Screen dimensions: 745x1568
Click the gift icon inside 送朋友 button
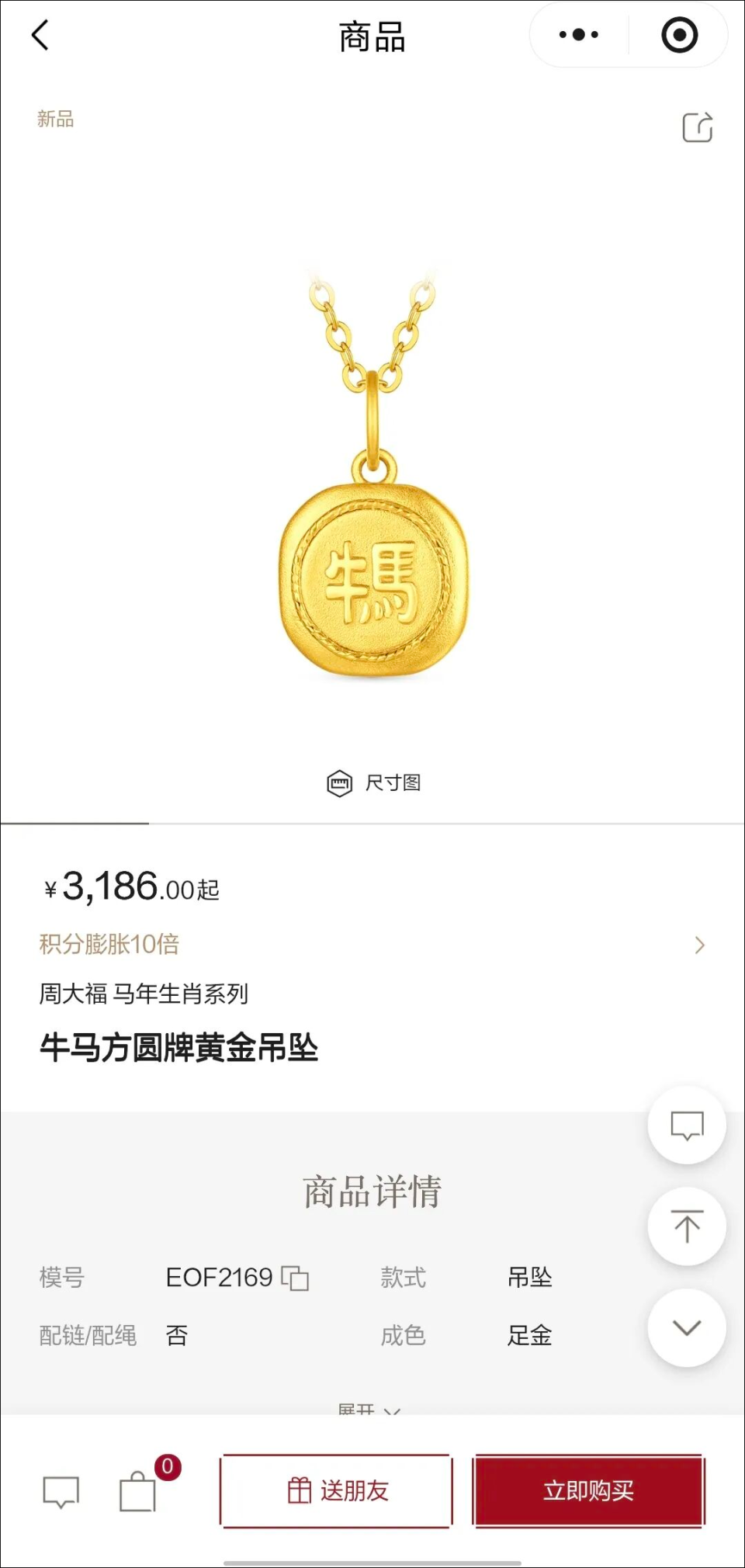tap(300, 1488)
